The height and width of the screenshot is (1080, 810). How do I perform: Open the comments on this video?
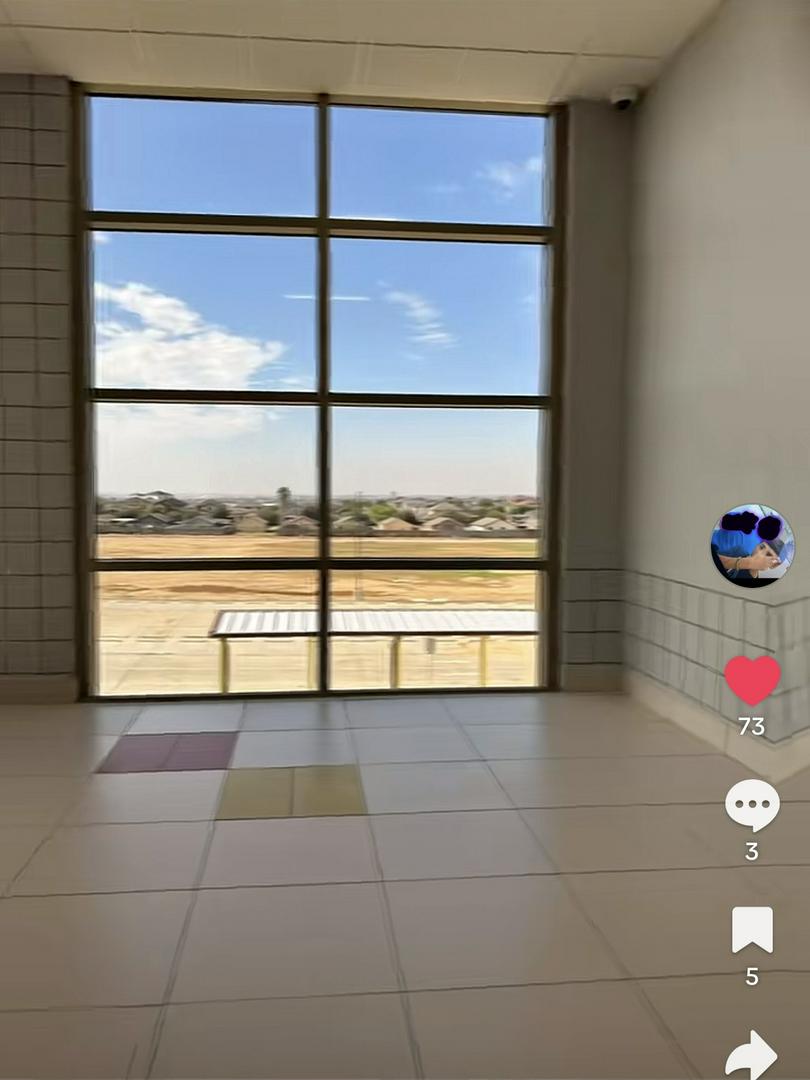[x=752, y=805]
